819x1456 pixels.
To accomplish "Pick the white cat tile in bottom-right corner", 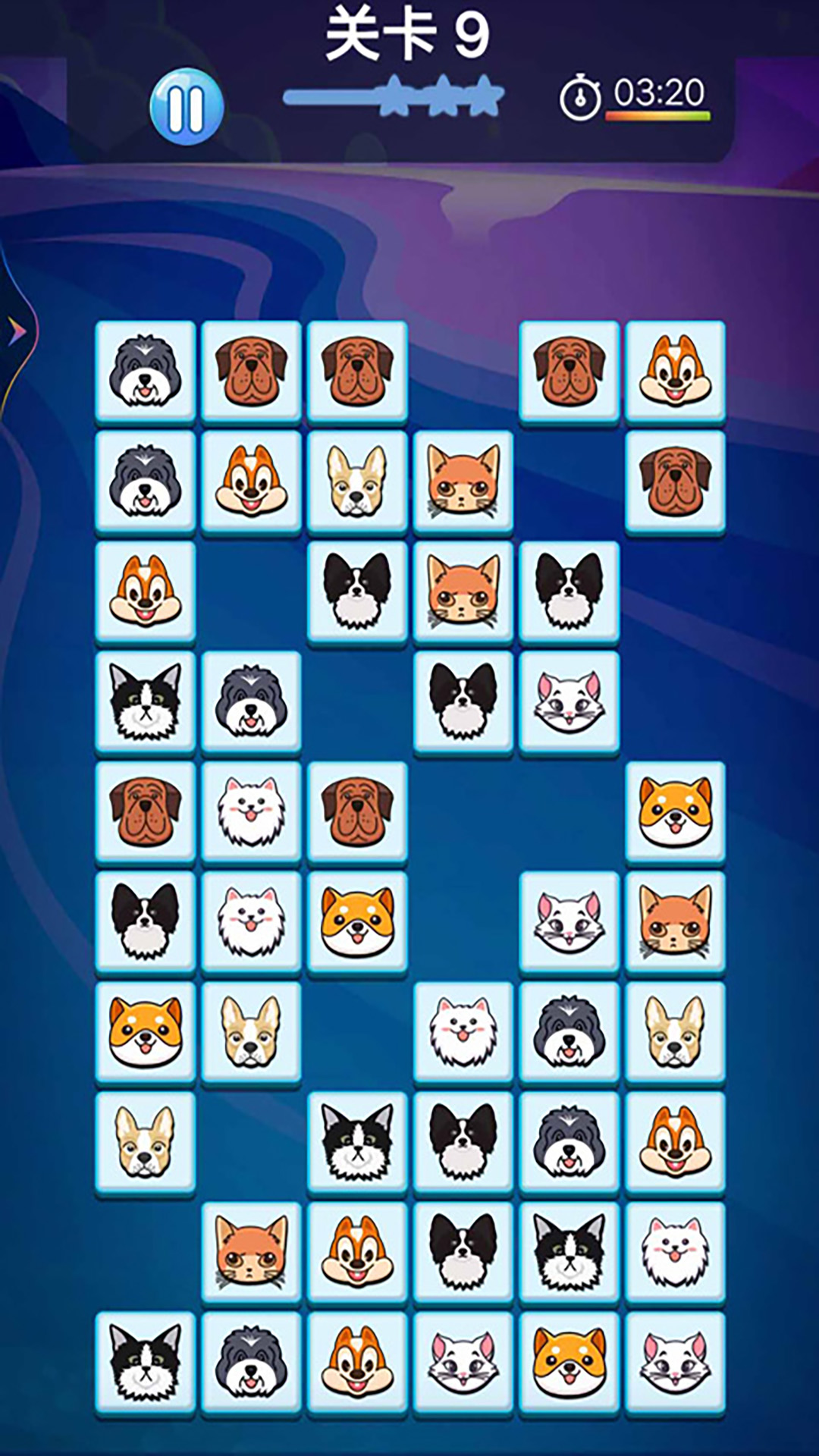I will click(x=675, y=1362).
